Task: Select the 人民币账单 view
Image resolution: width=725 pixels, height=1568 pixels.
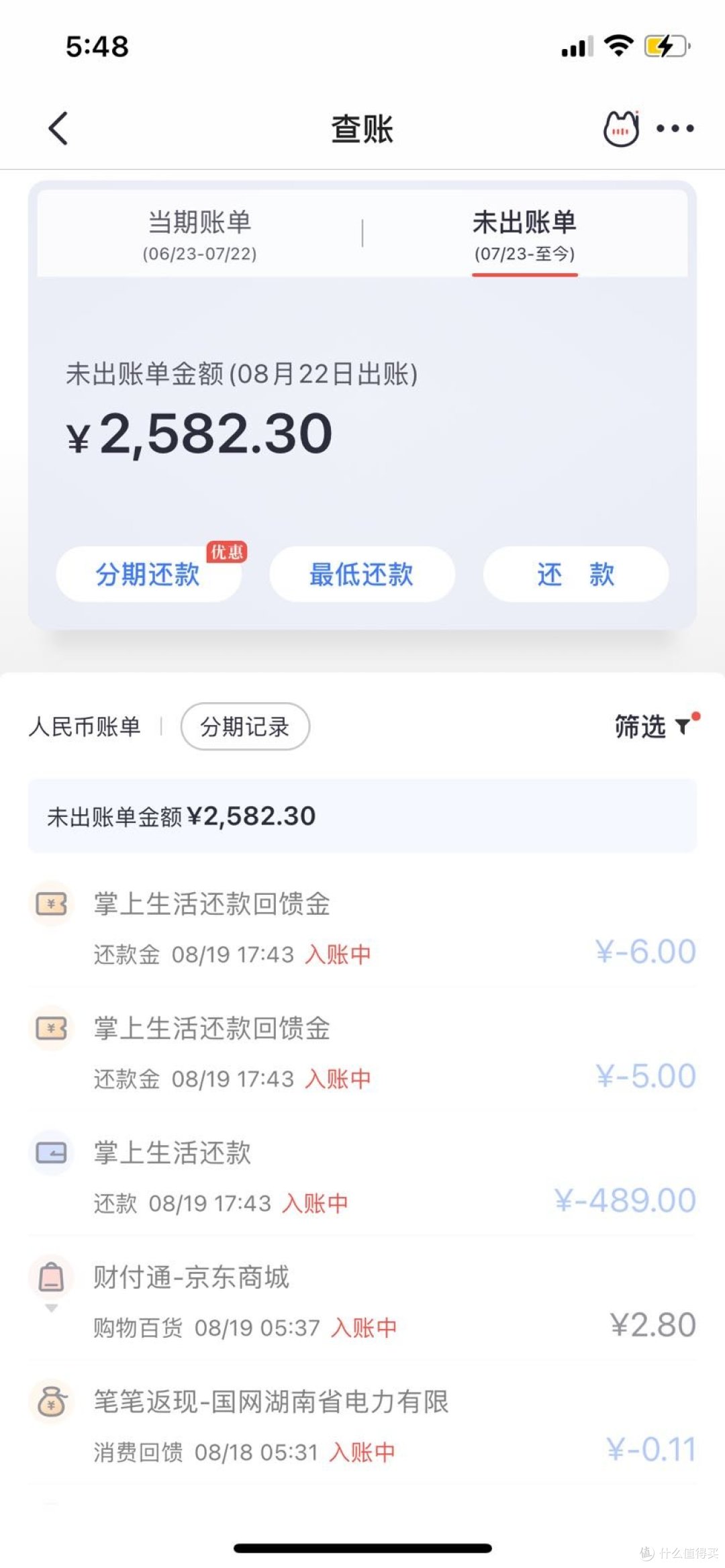Action: [x=85, y=727]
